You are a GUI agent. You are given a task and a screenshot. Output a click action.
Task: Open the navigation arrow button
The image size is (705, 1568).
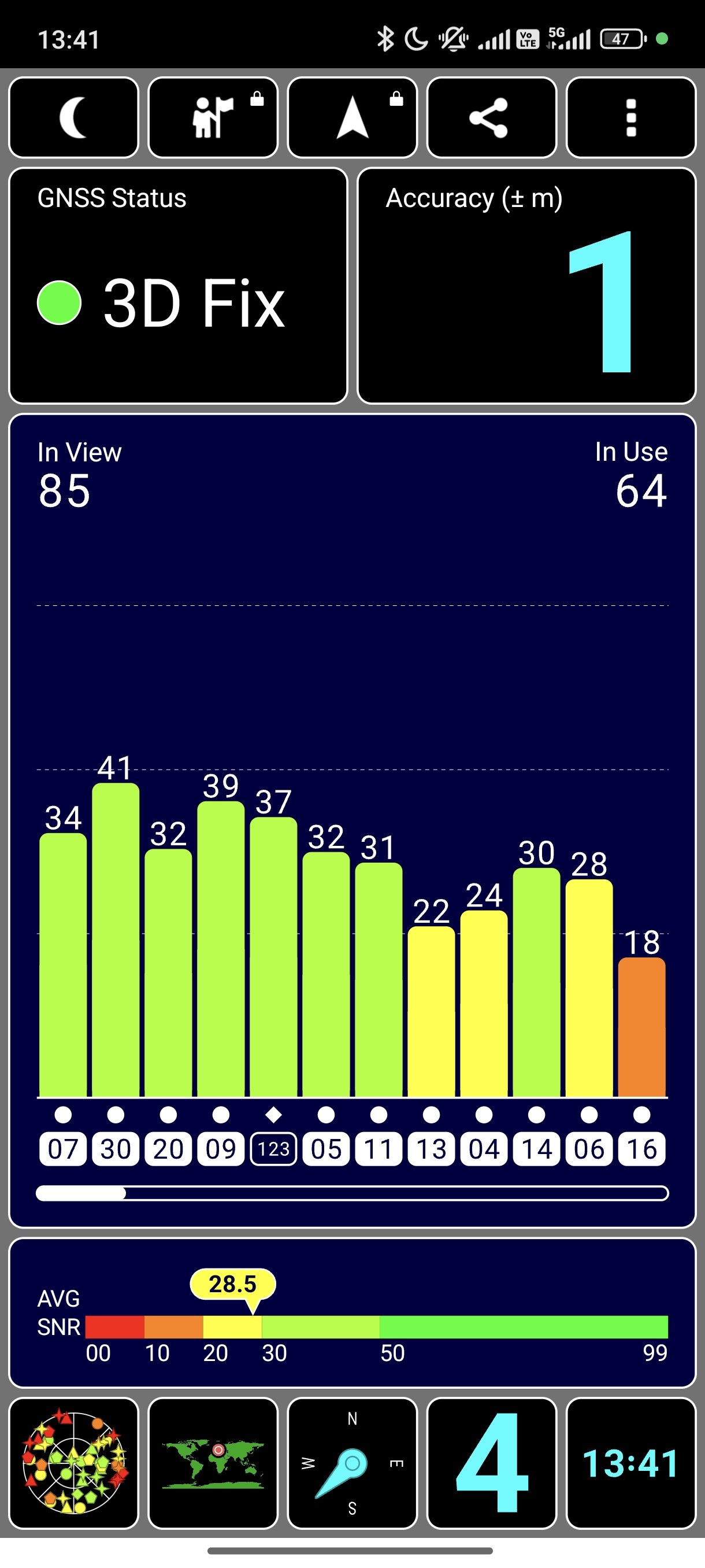[x=352, y=117]
